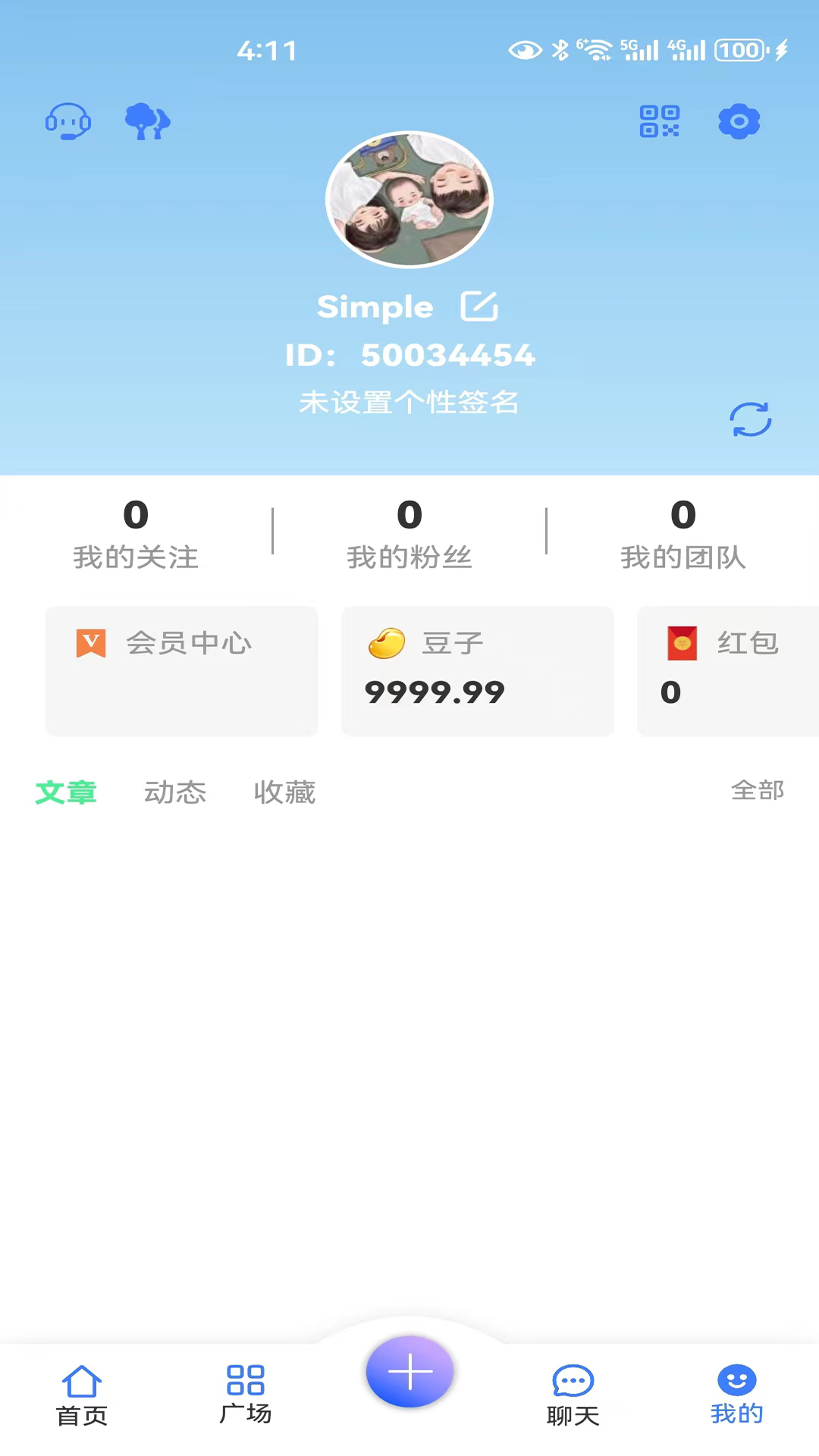Switch to the 动态 tab
This screenshot has height=1456, width=819.
tap(175, 792)
